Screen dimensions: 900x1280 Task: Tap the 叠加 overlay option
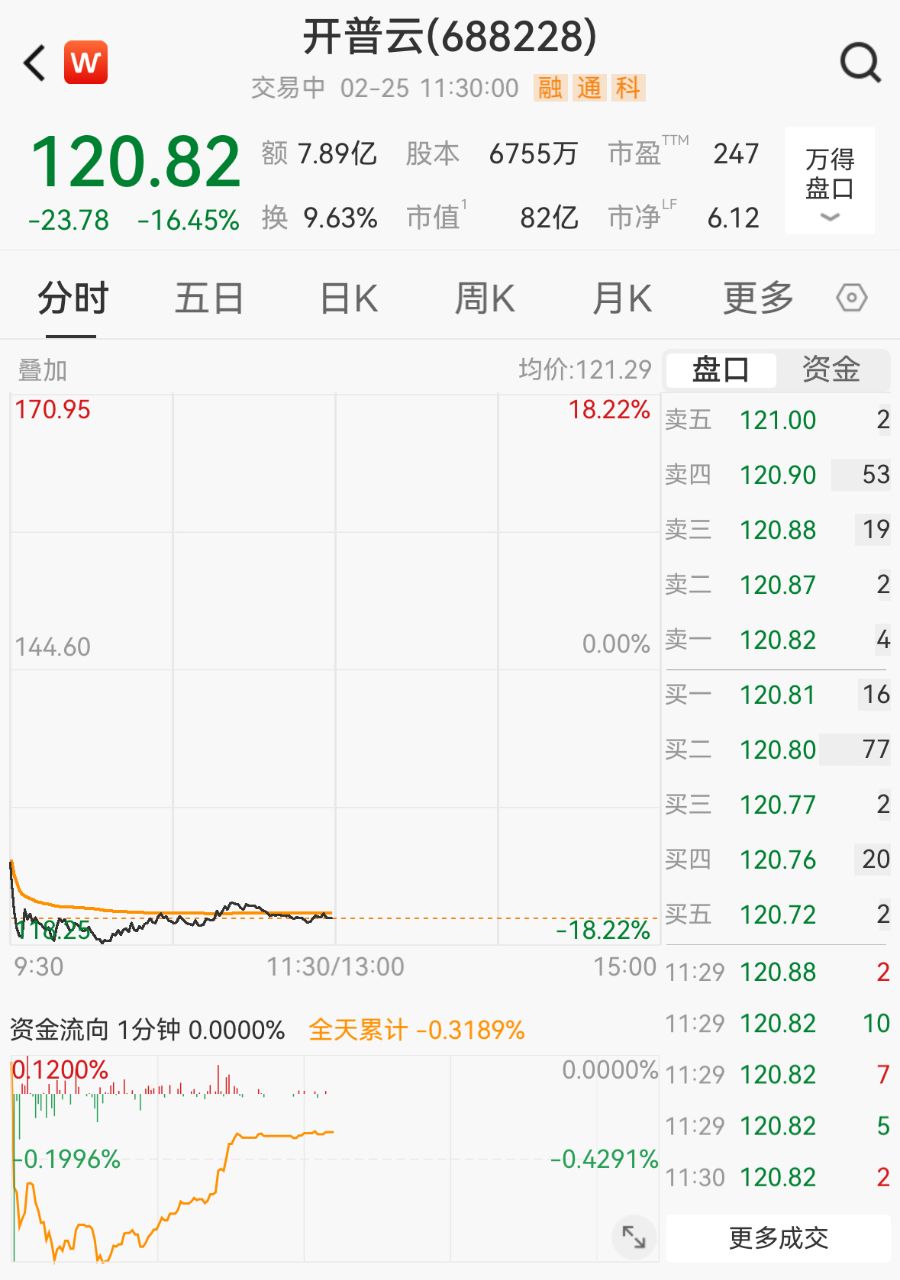[x=43, y=370]
